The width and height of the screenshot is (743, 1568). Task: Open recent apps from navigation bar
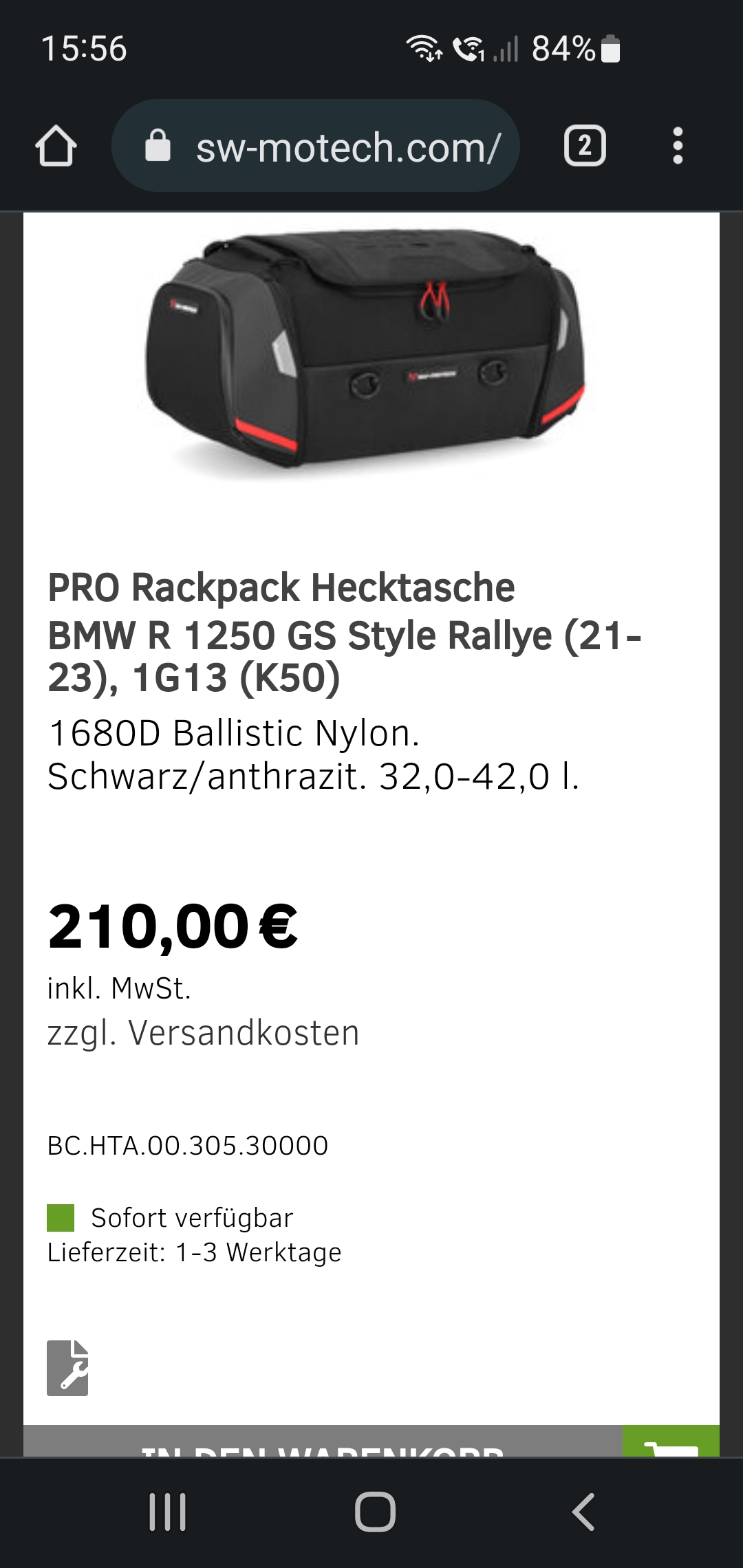[x=168, y=1512]
